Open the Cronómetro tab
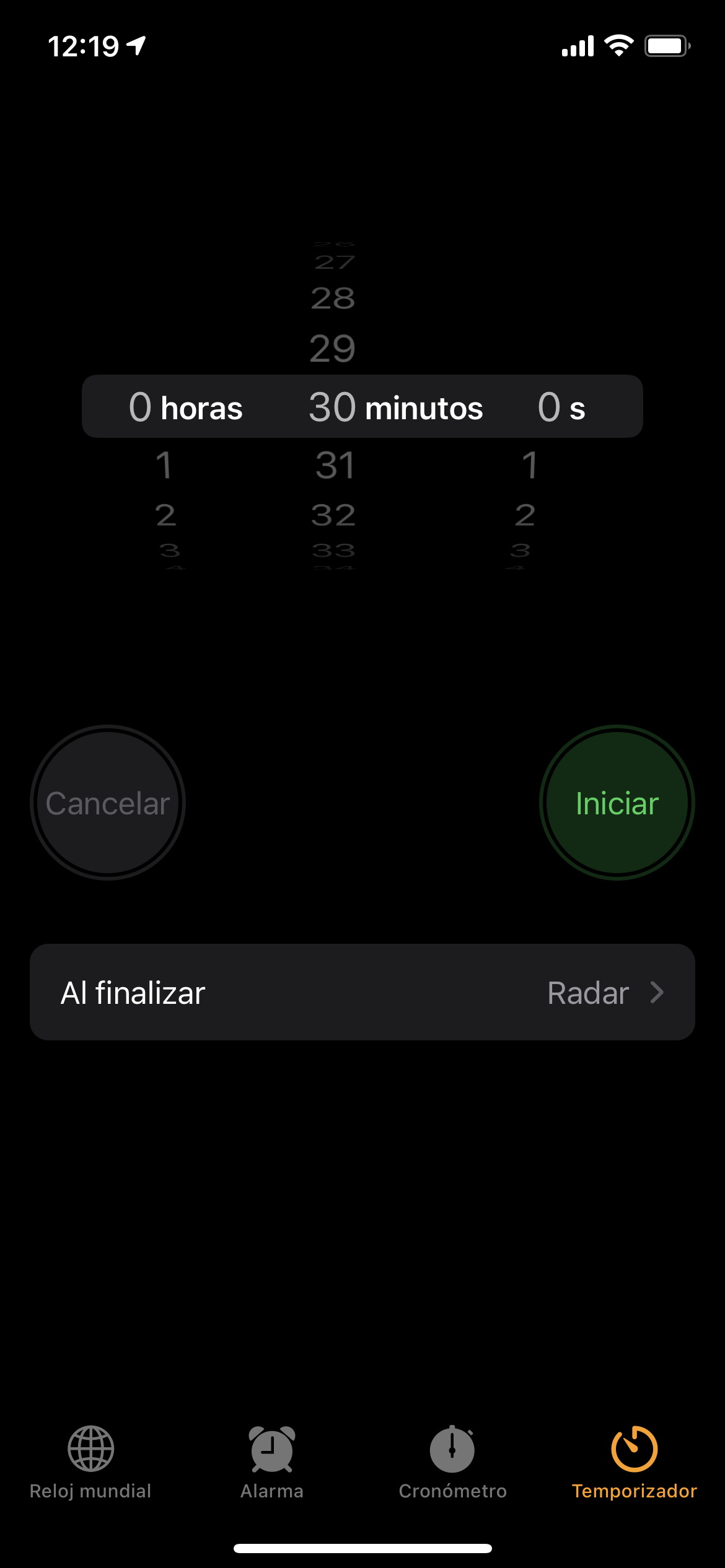Viewport: 725px width, 1568px height. point(452,1463)
